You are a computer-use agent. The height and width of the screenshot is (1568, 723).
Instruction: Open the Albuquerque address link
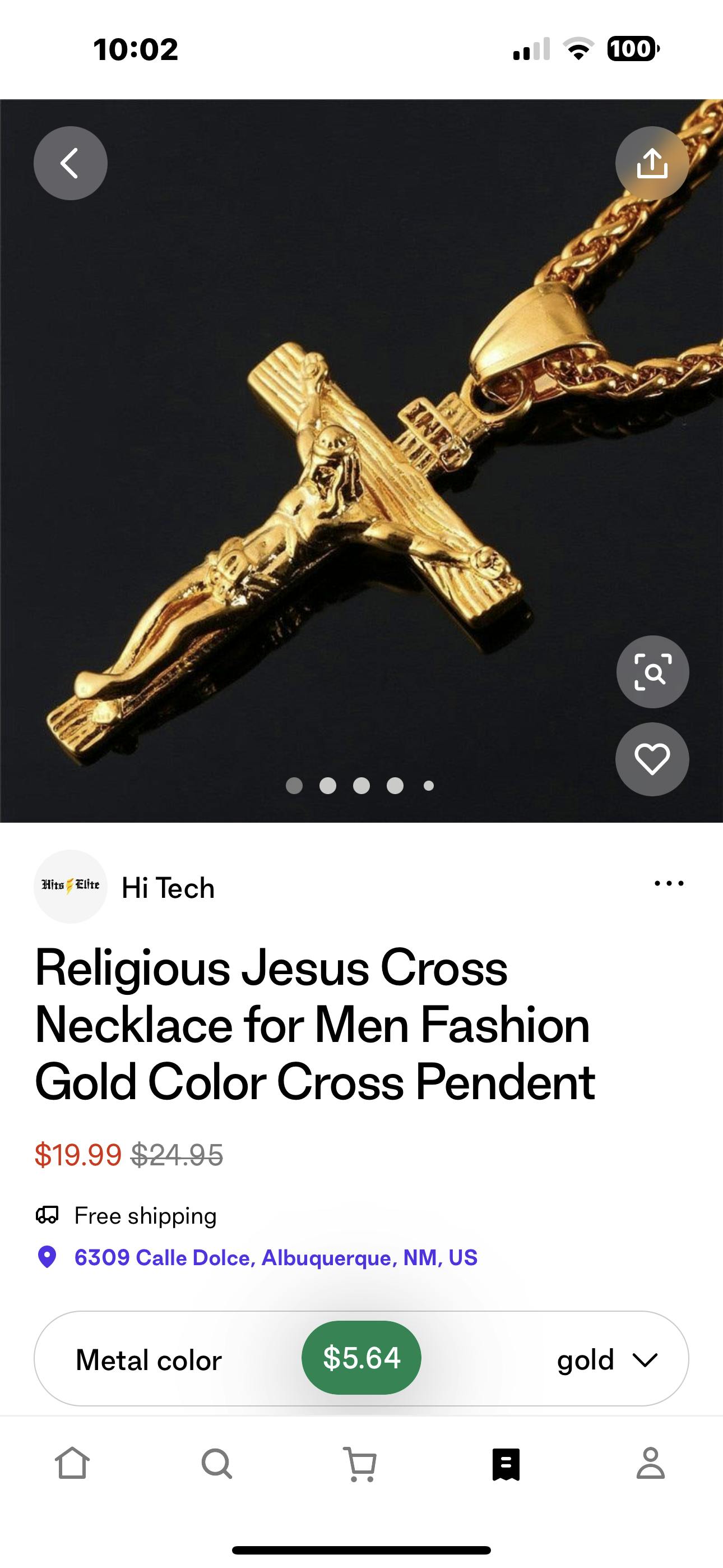tap(275, 1257)
